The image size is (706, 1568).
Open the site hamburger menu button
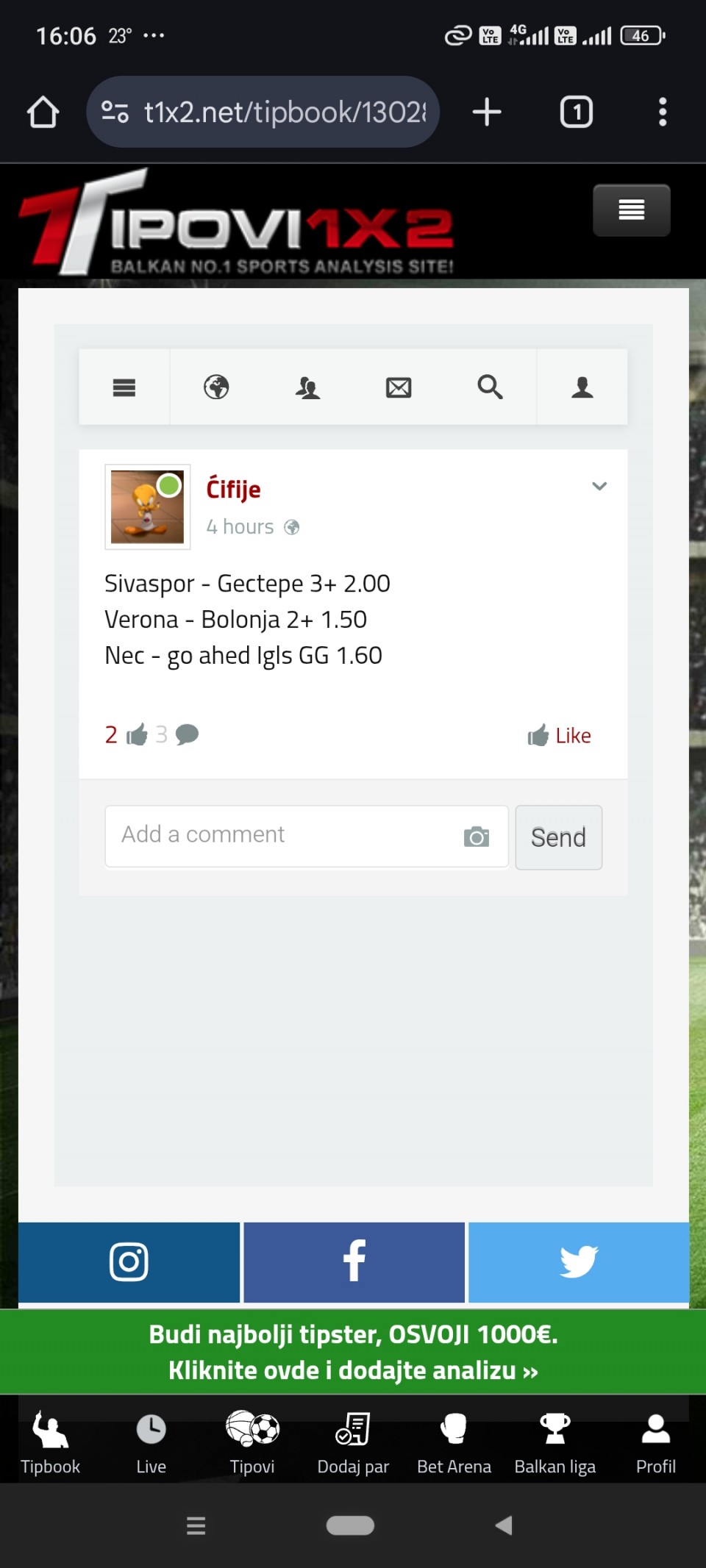631,210
